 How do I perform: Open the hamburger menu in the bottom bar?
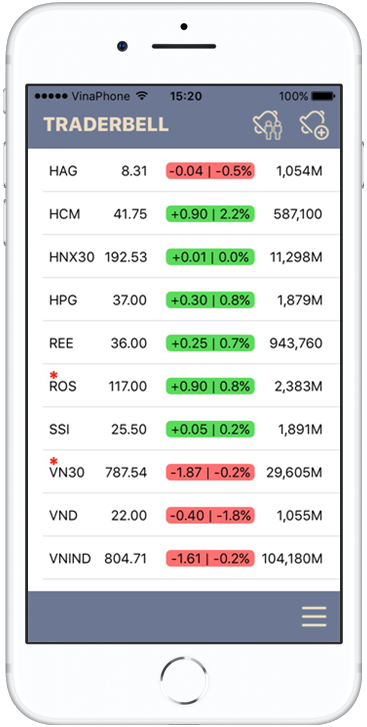[x=314, y=617]
